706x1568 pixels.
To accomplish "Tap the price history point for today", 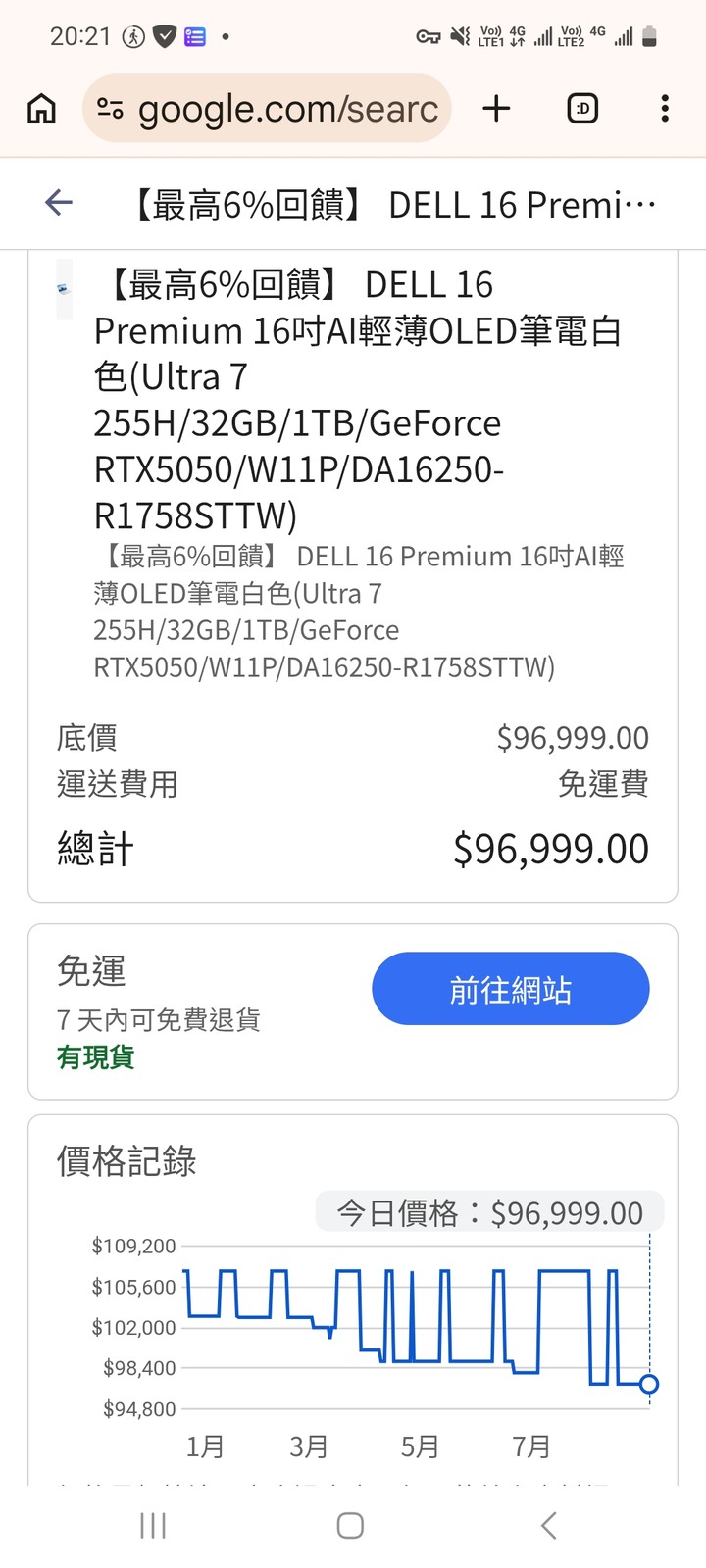I will point(649,1384).
